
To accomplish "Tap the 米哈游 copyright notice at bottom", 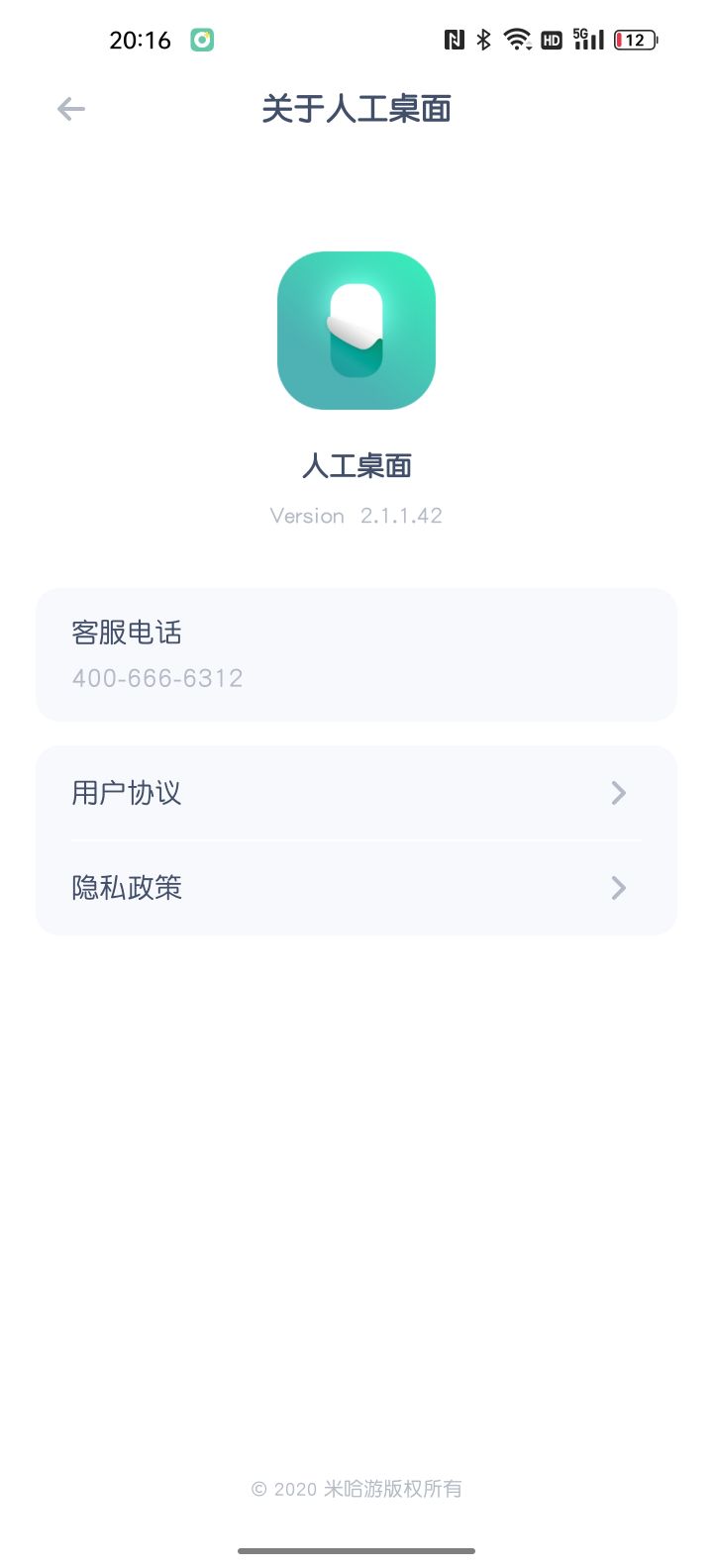I will 356,1489.
